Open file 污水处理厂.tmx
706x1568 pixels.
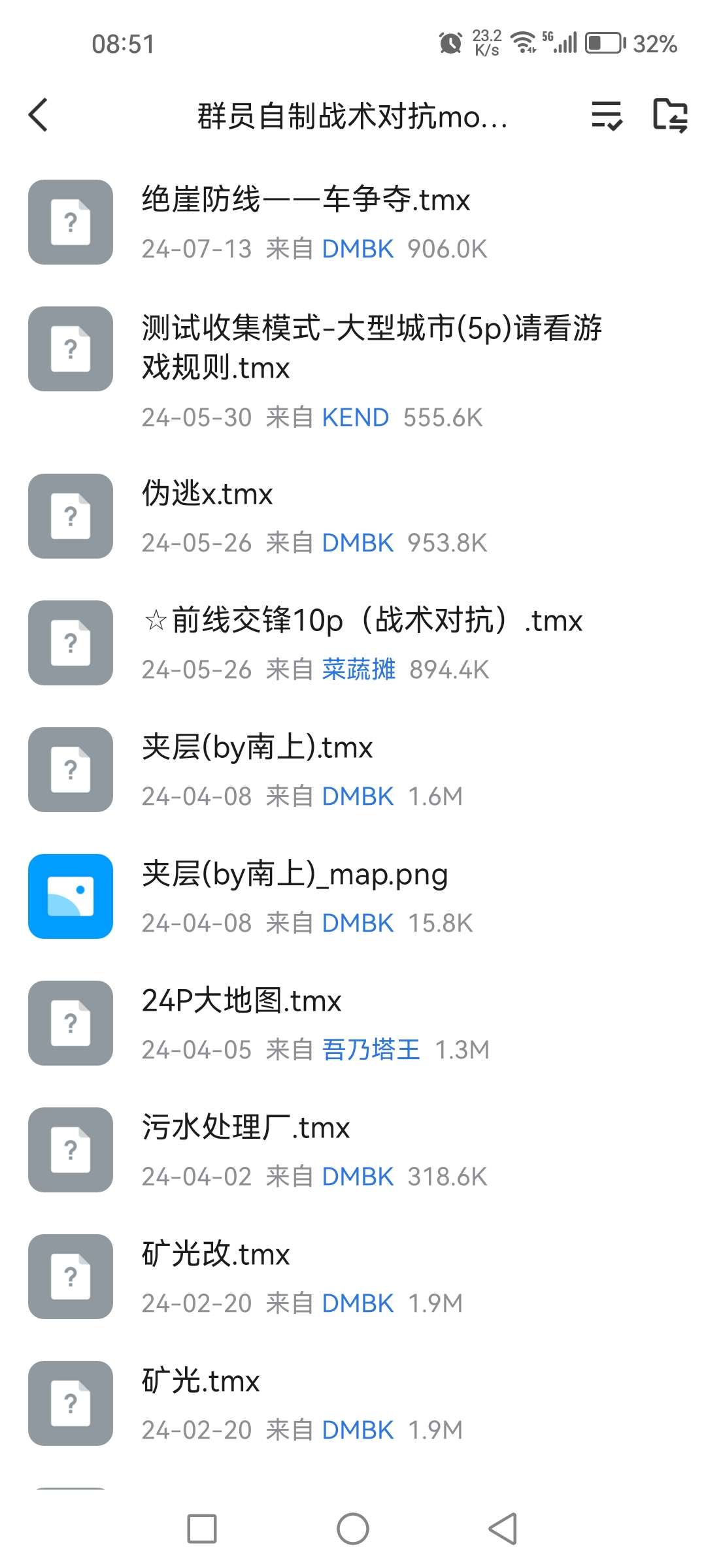(x=353, y=1150)
